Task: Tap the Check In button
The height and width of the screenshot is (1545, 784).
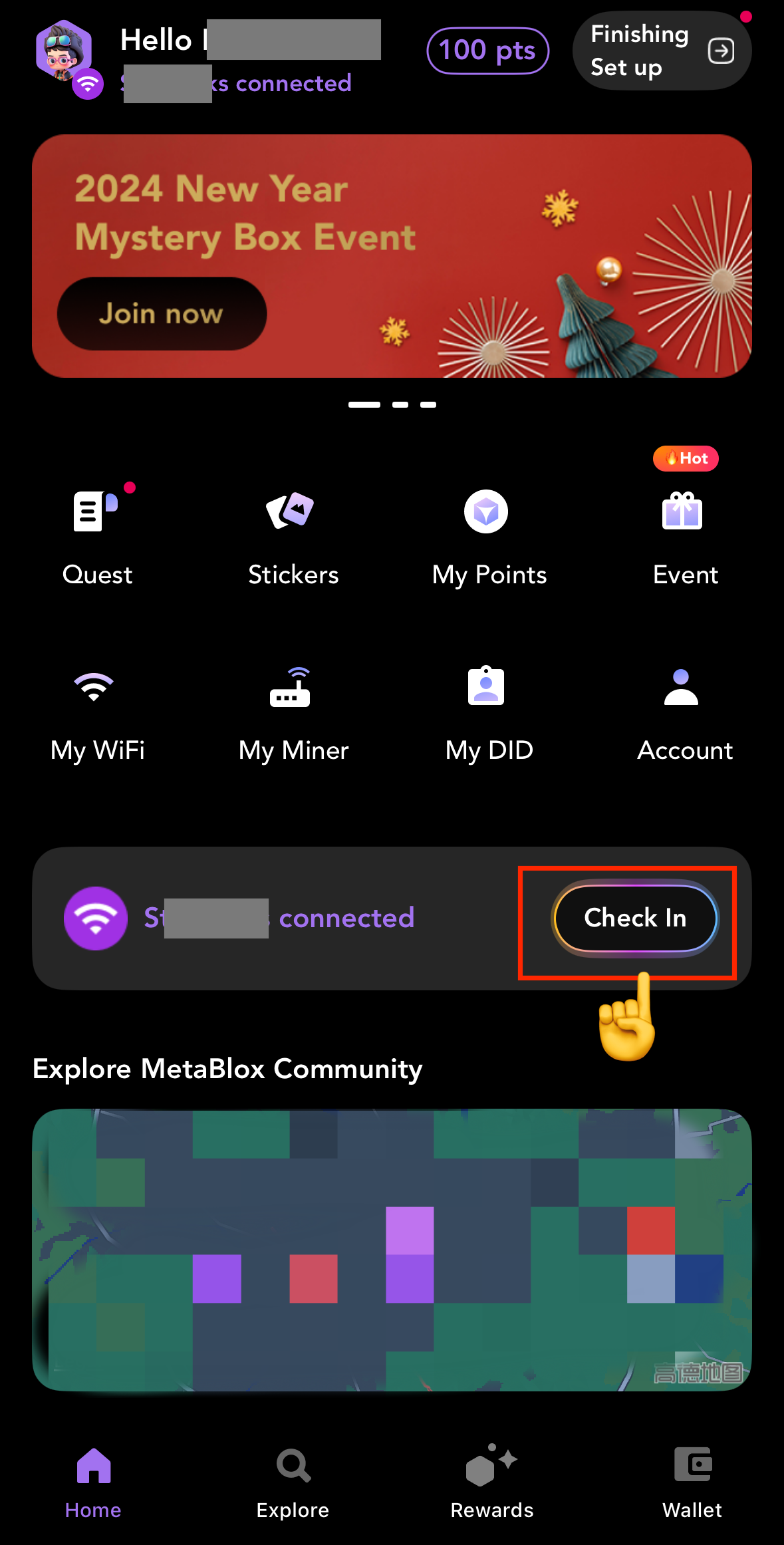Action: (634, 918)
